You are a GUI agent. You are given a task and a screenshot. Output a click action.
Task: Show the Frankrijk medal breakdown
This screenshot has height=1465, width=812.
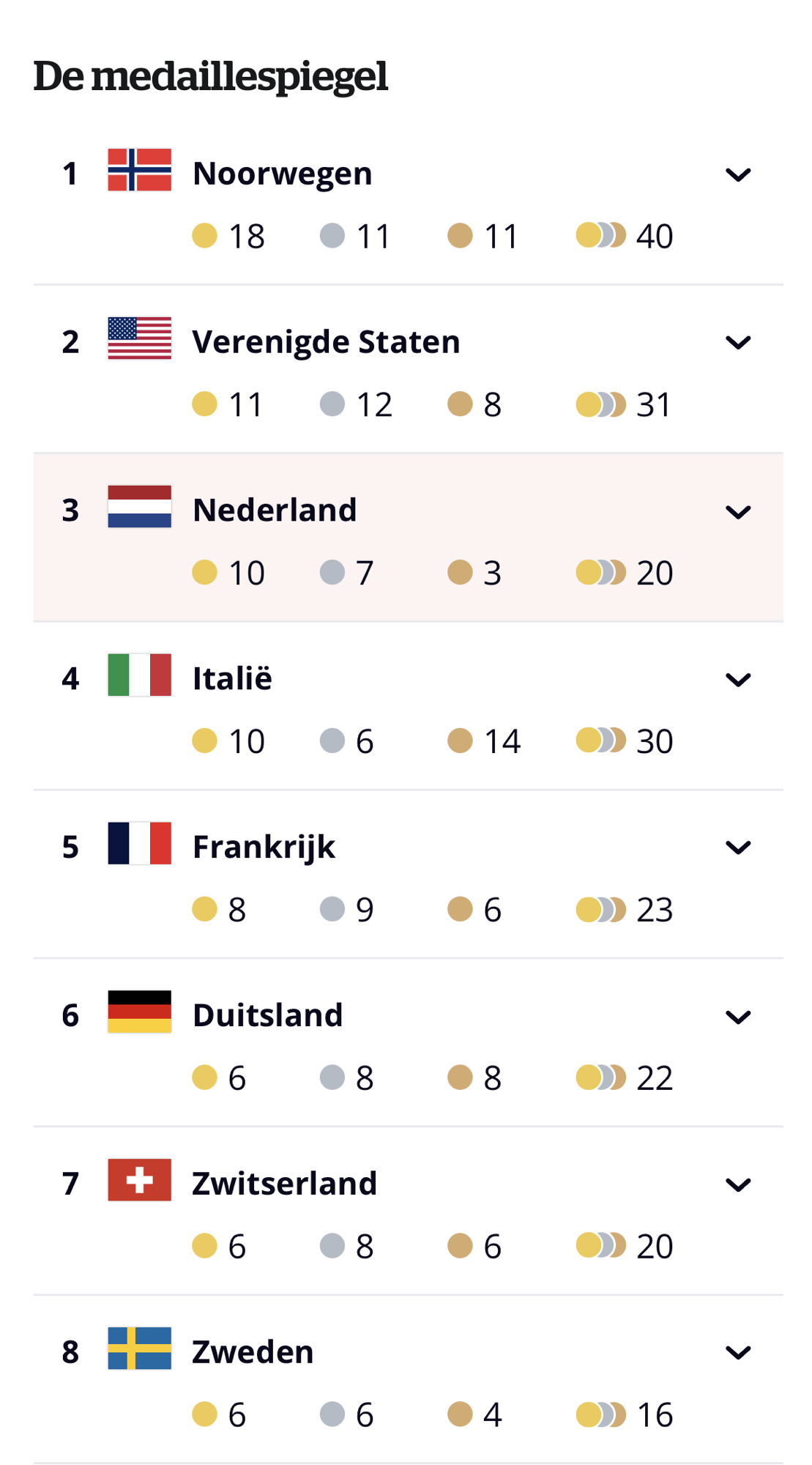(x=737, y=848)
